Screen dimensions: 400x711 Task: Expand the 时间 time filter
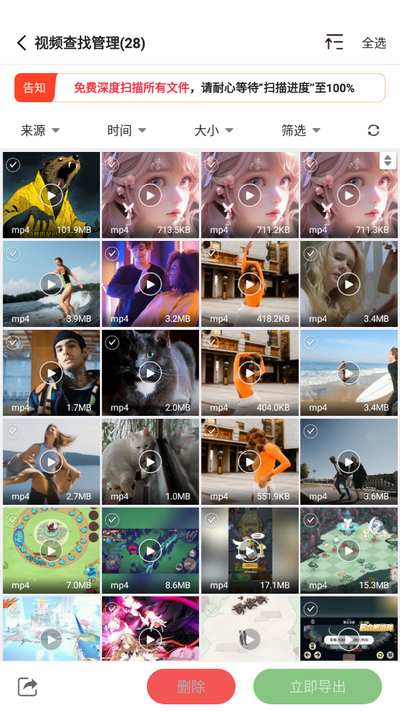127,131
